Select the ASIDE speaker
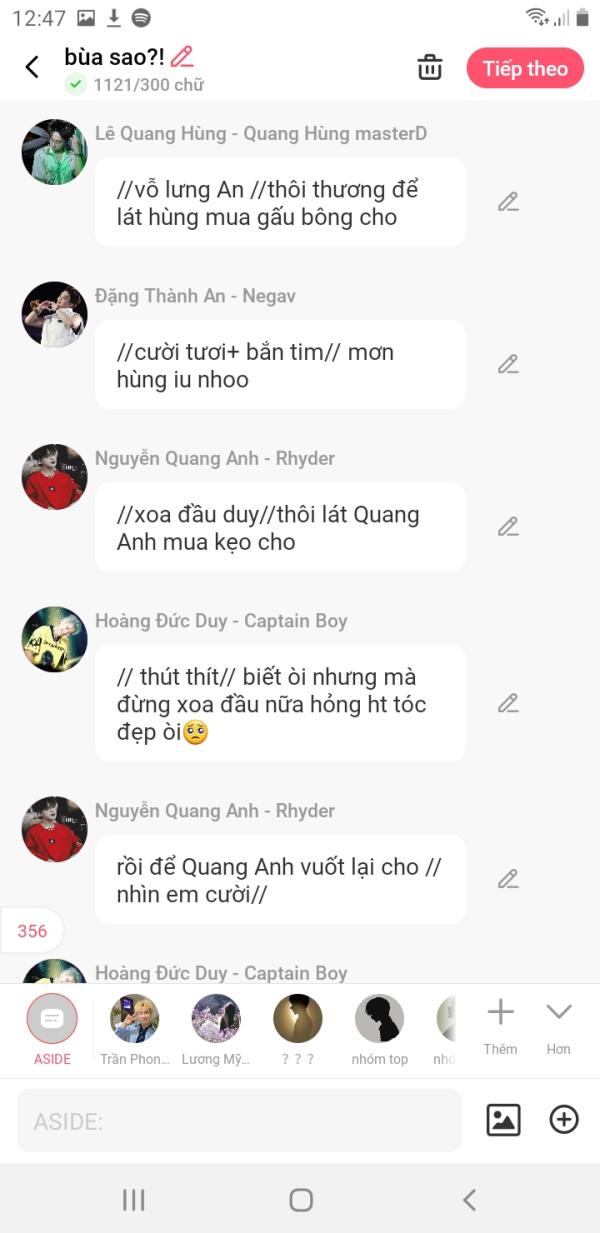The image size is (600, 1233). pyautogui.click(x=52, y=1029)
